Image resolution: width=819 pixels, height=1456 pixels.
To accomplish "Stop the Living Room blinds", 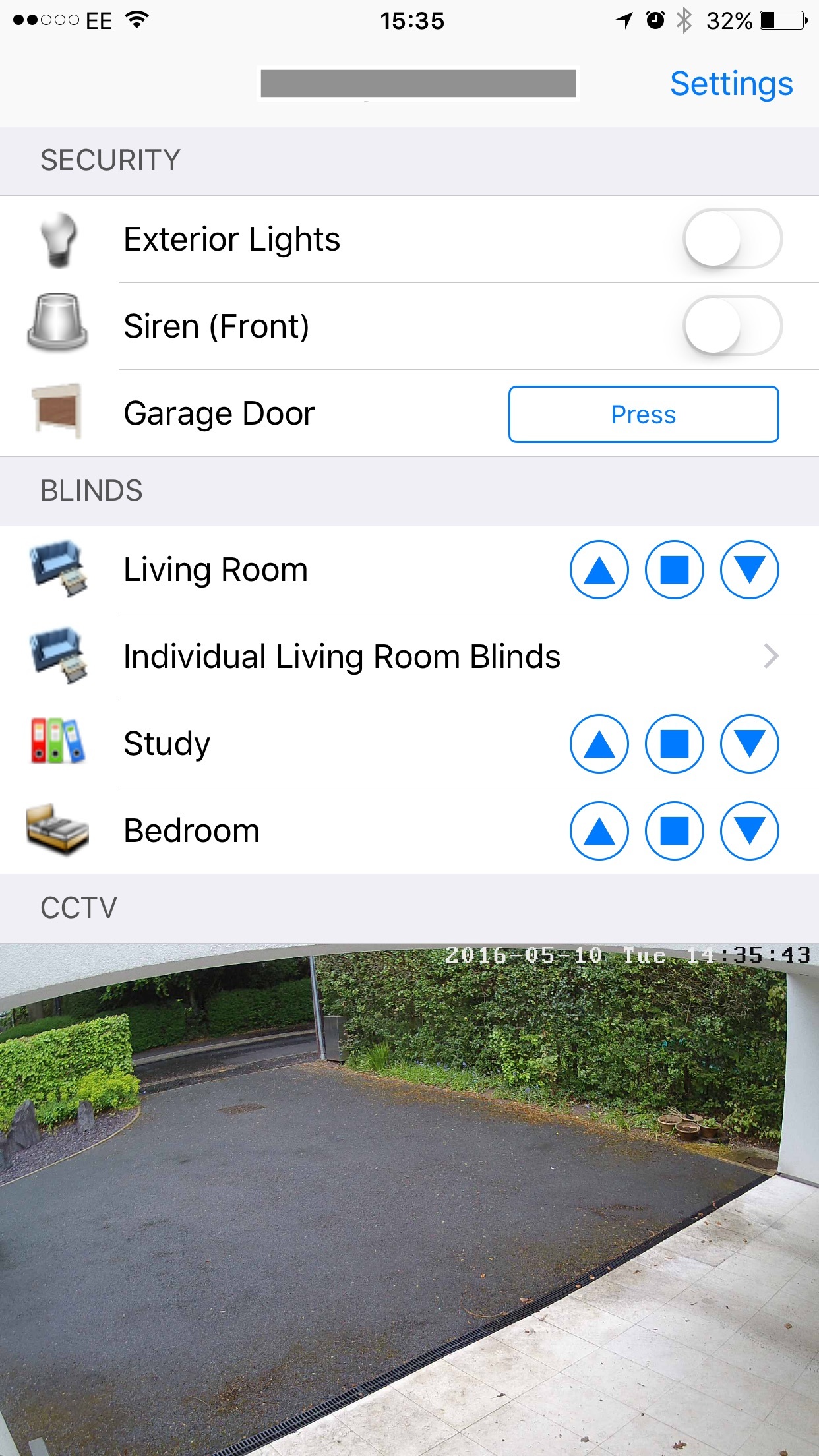I will 674,570.
